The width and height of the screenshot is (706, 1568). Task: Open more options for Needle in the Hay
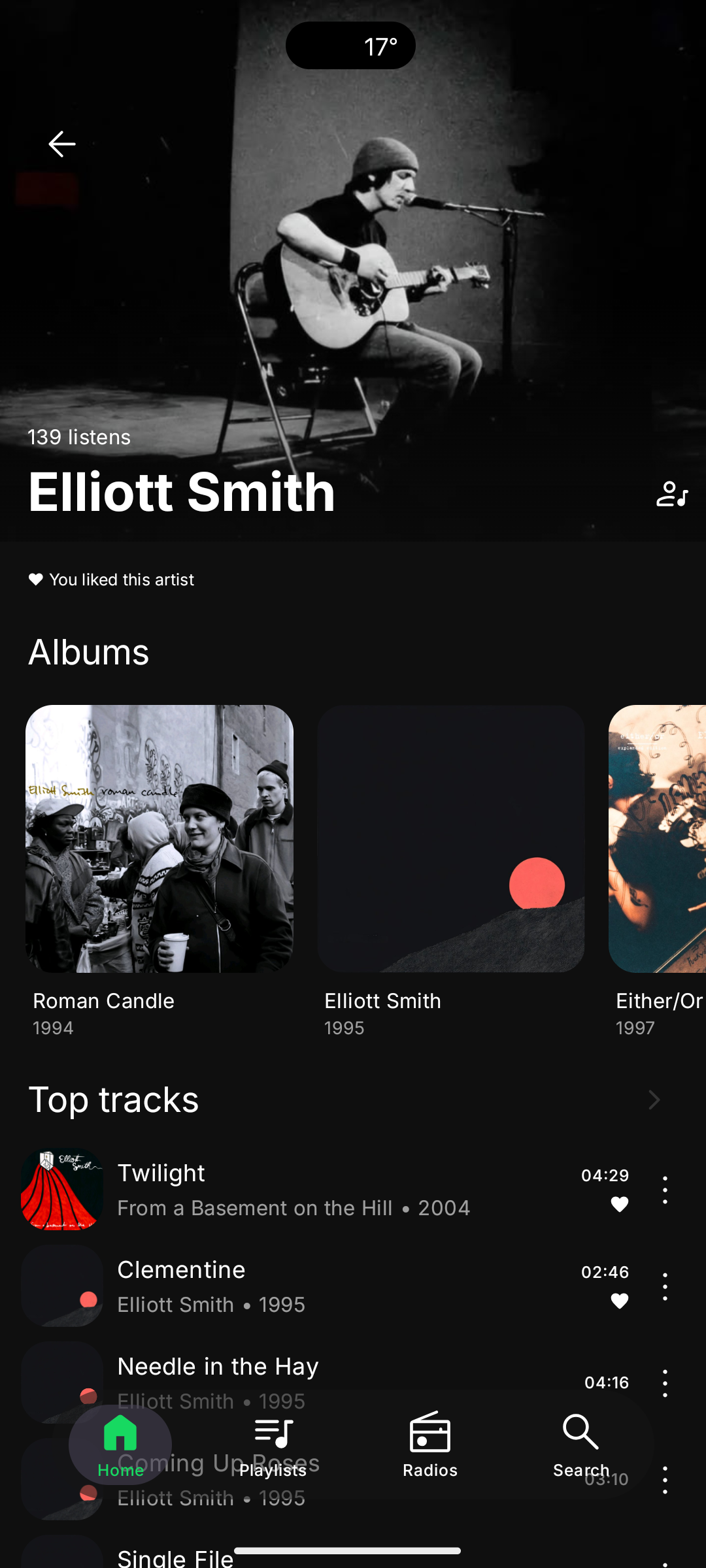point(665,1383)
